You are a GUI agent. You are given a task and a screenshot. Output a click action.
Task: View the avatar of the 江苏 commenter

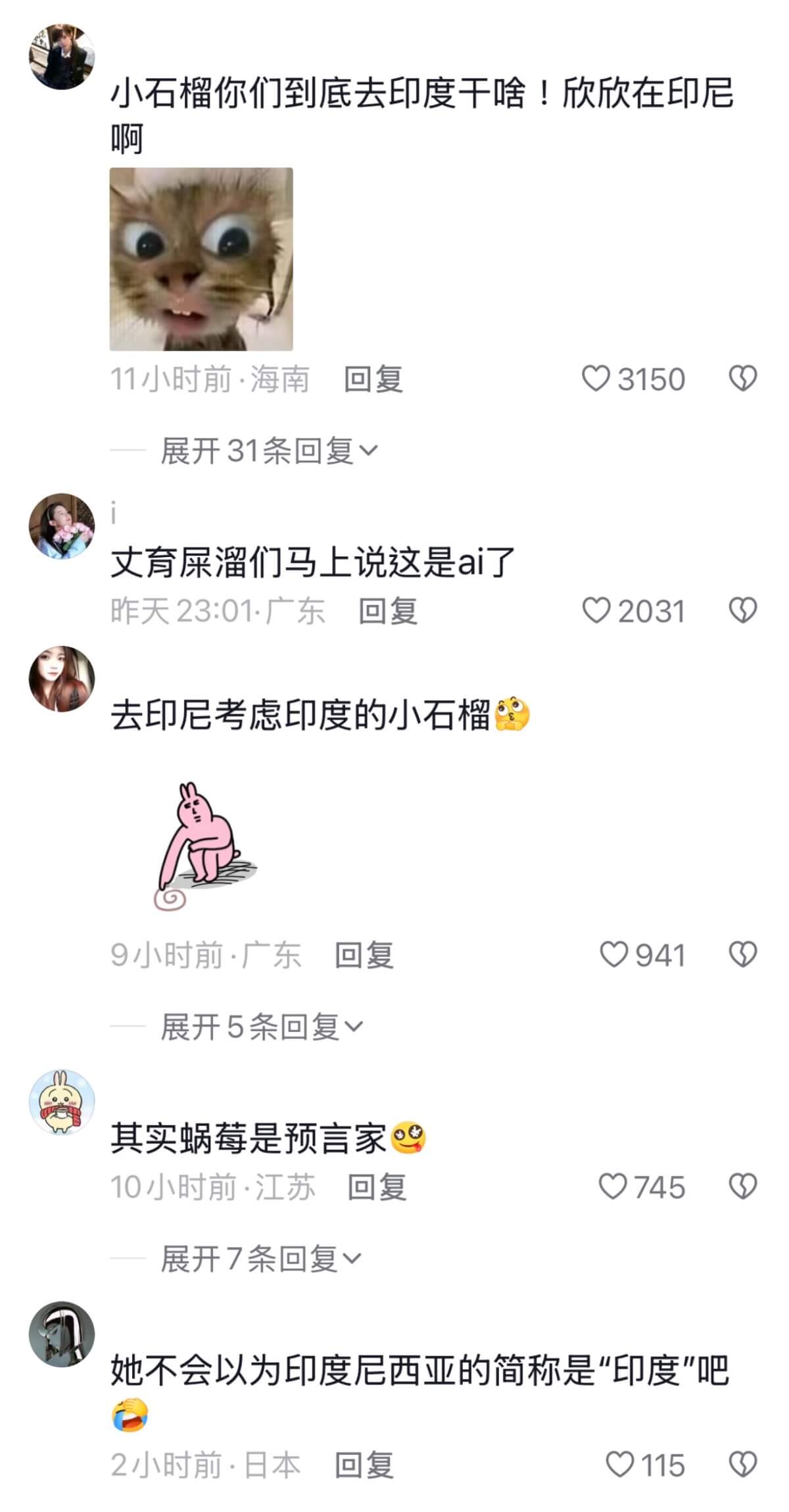pos(62,1102)
